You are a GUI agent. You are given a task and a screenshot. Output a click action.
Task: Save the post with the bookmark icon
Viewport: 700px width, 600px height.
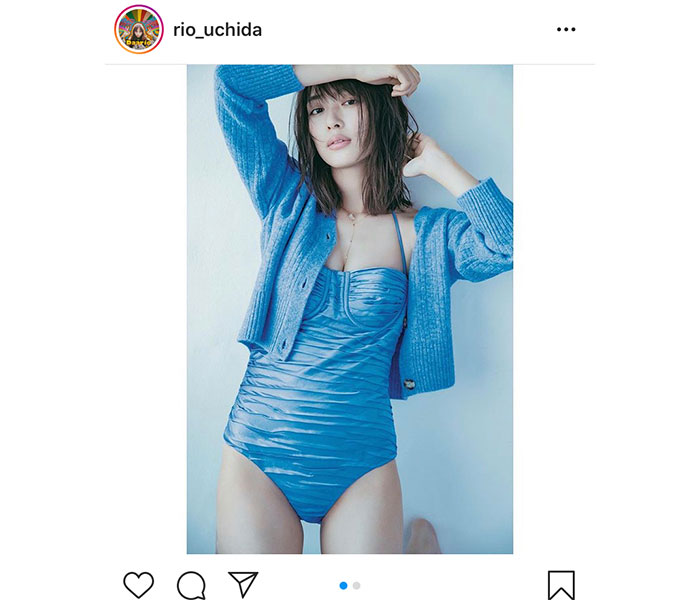point(561,585)
